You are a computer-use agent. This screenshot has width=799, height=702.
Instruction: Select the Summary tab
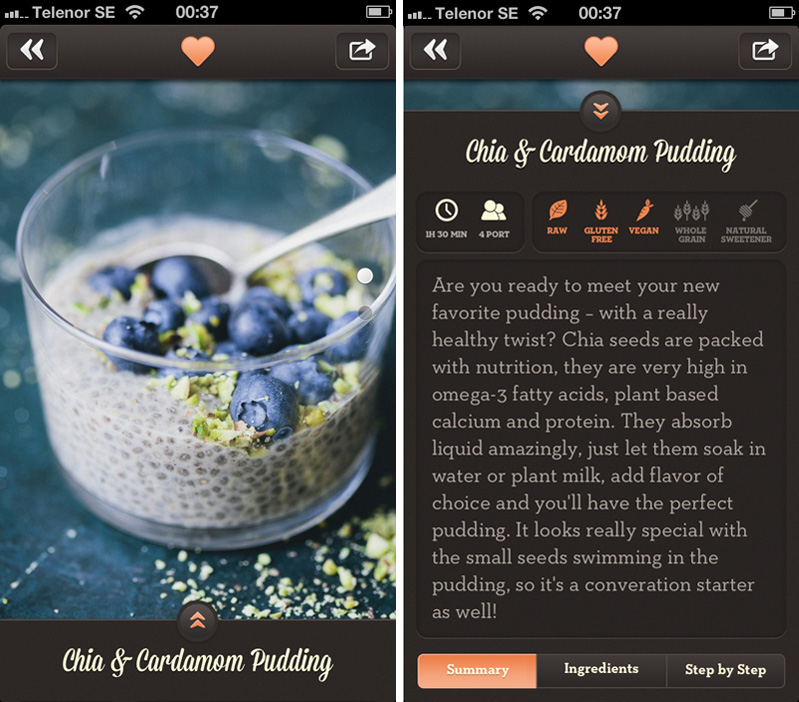coord(477,670)
